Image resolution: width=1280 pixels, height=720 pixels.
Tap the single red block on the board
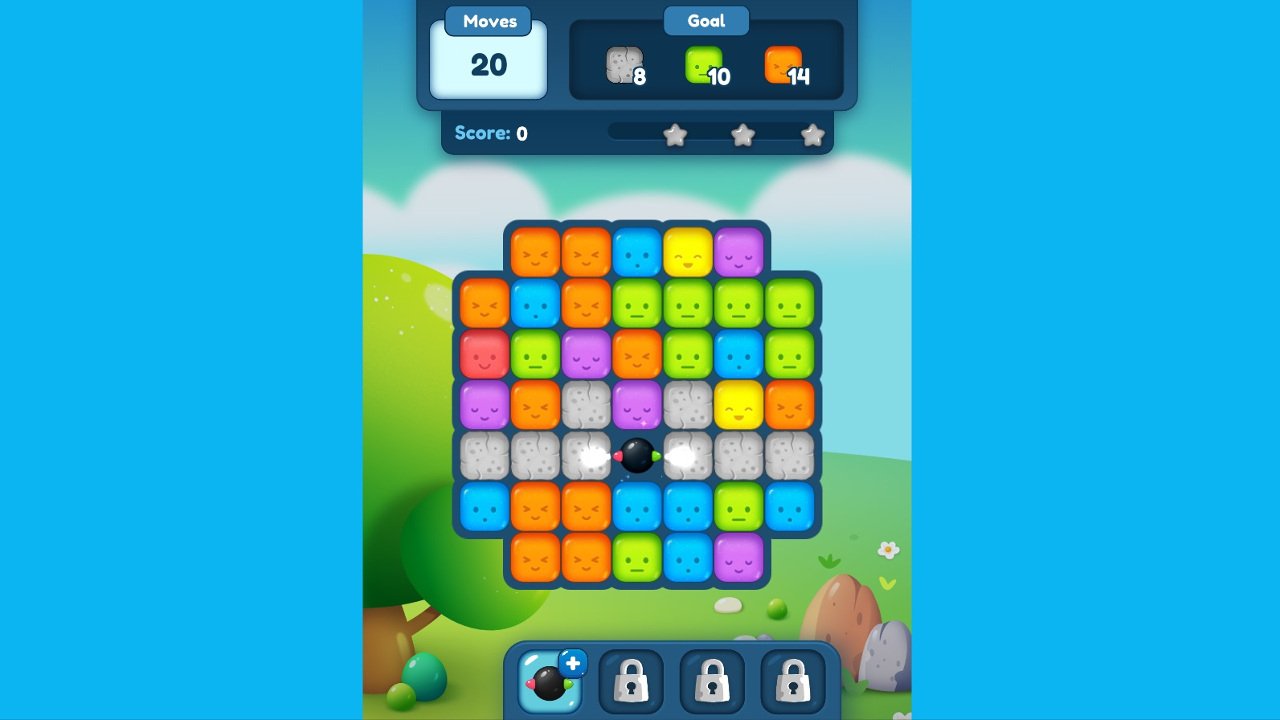[484, 354]
